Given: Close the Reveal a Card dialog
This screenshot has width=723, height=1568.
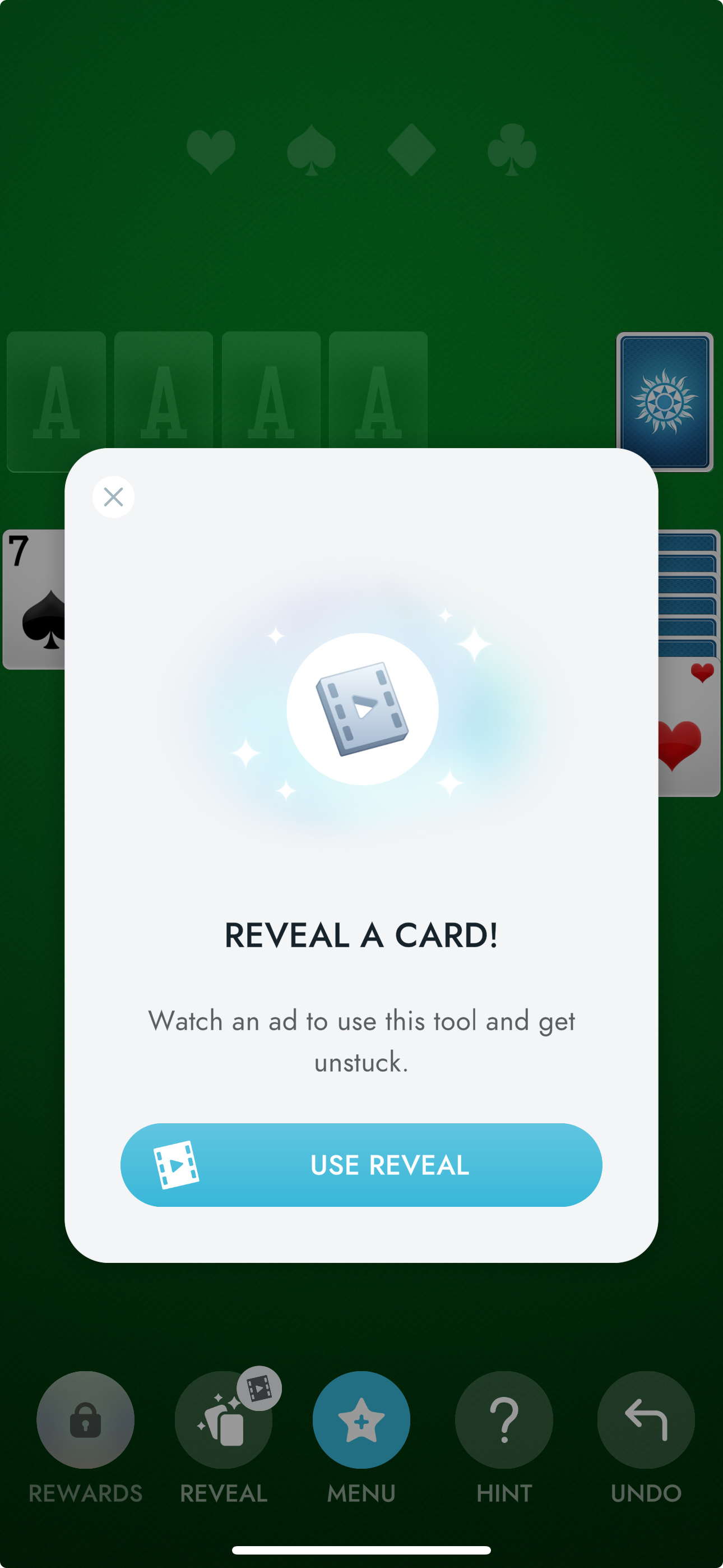Looking at the screenshot, I should [x=113, y=497].
